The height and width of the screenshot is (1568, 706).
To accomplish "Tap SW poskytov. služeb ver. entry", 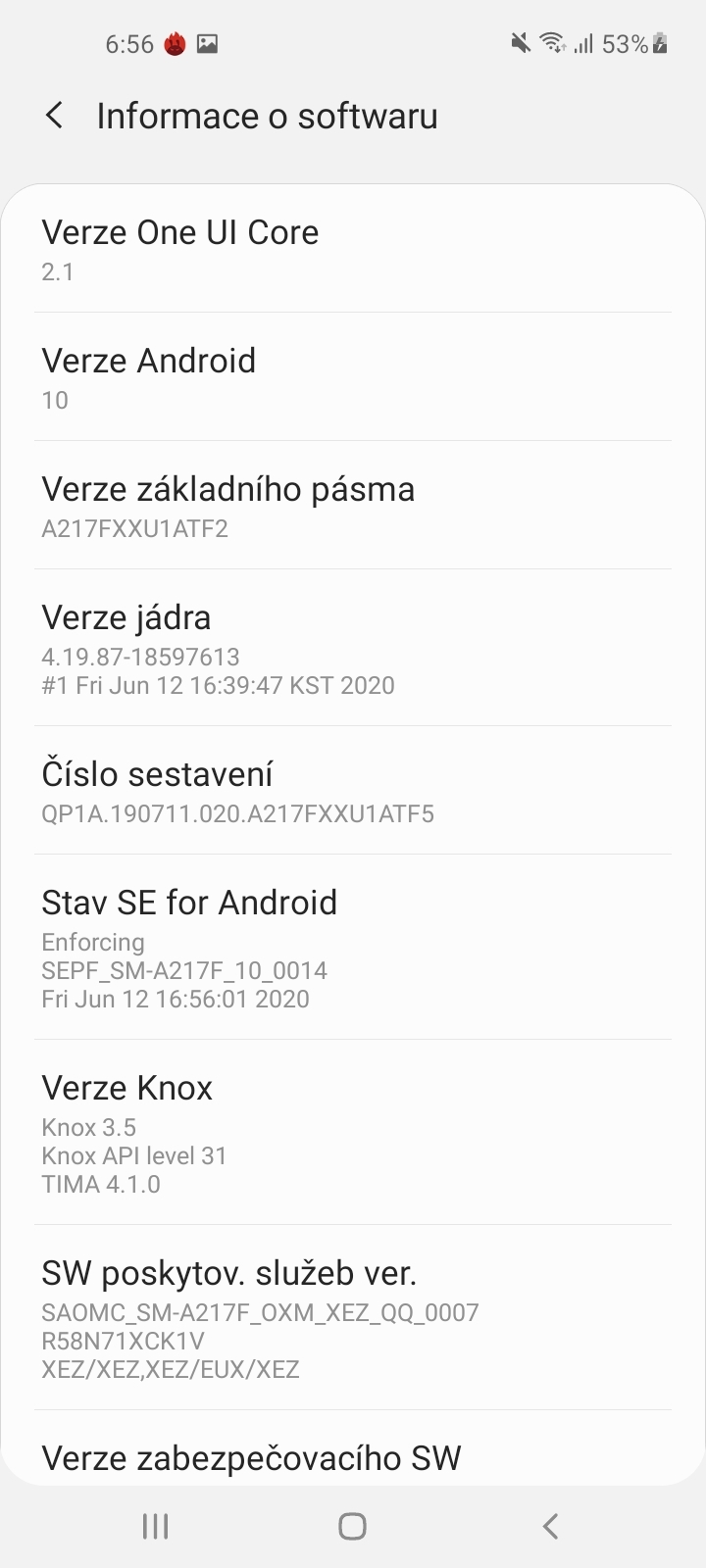I will pos(353,1318).
